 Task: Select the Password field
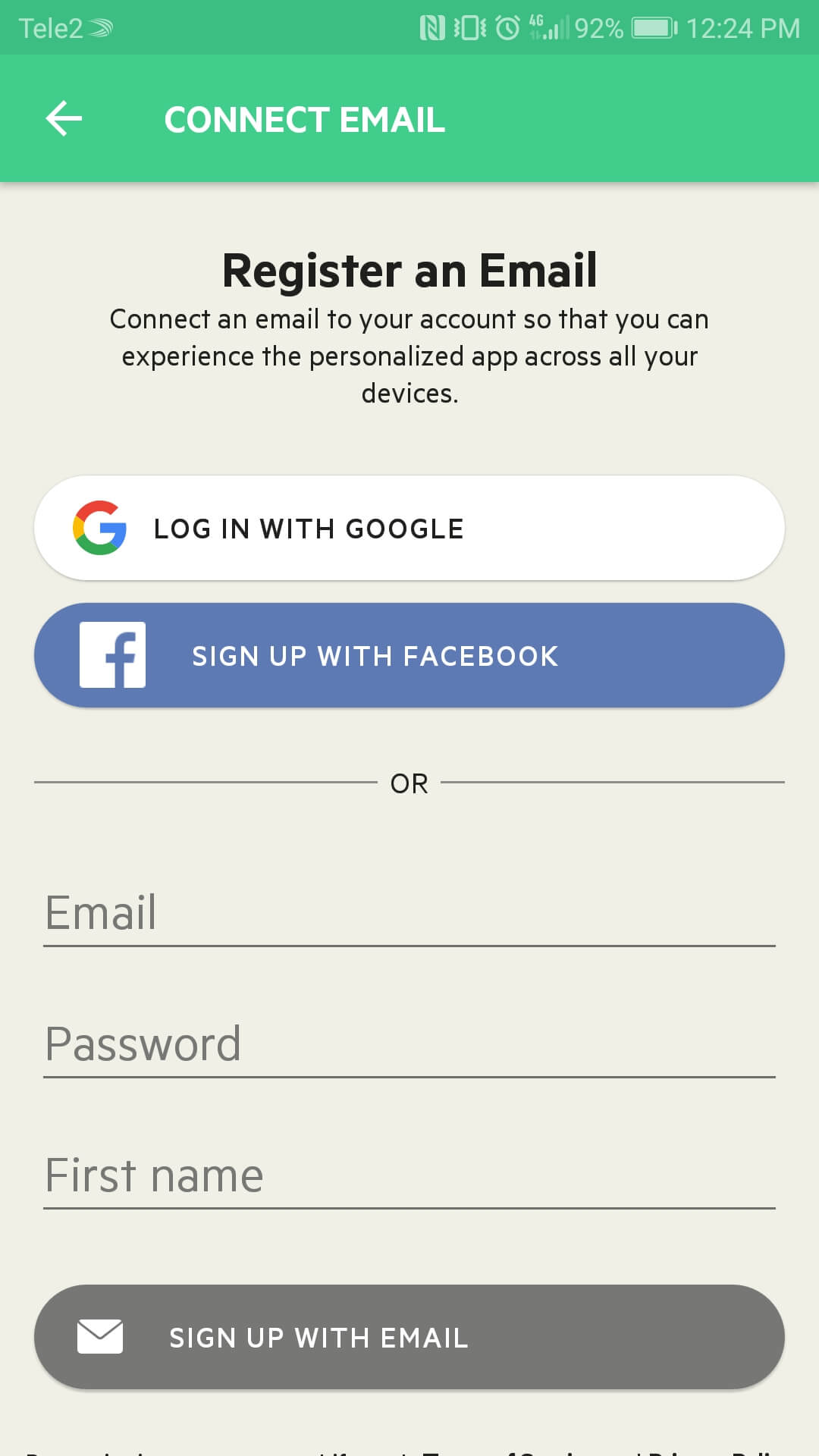click(409, 1043)
